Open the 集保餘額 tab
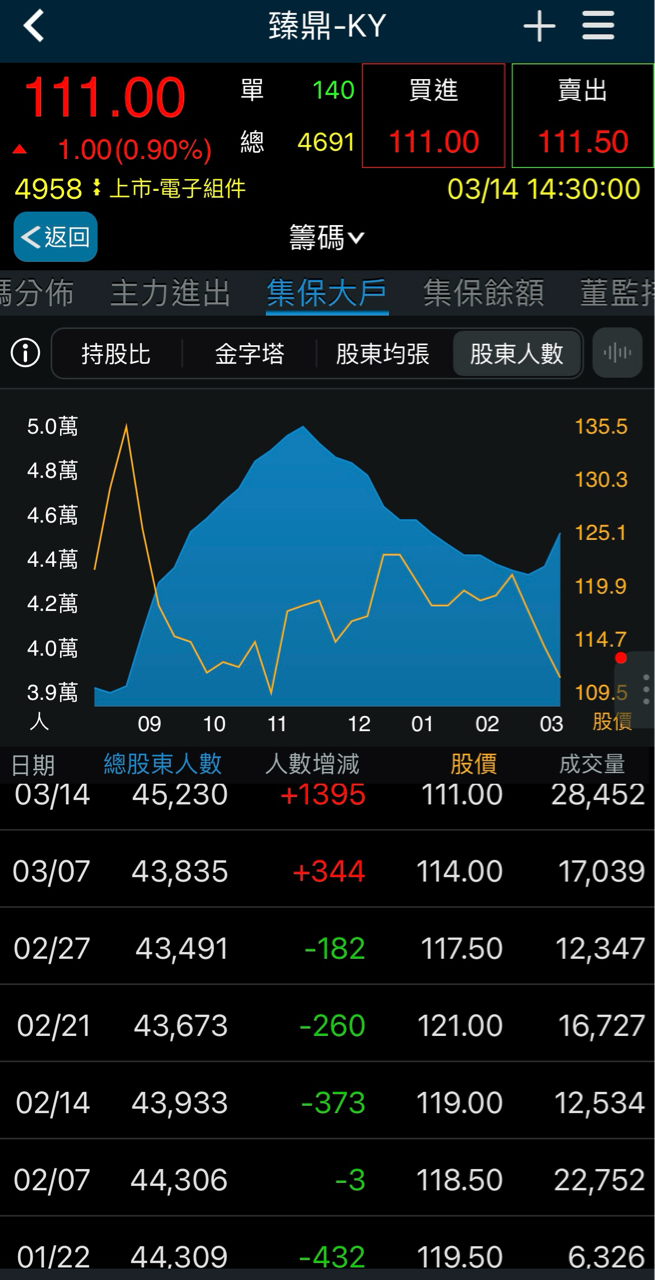 (483, 293)
